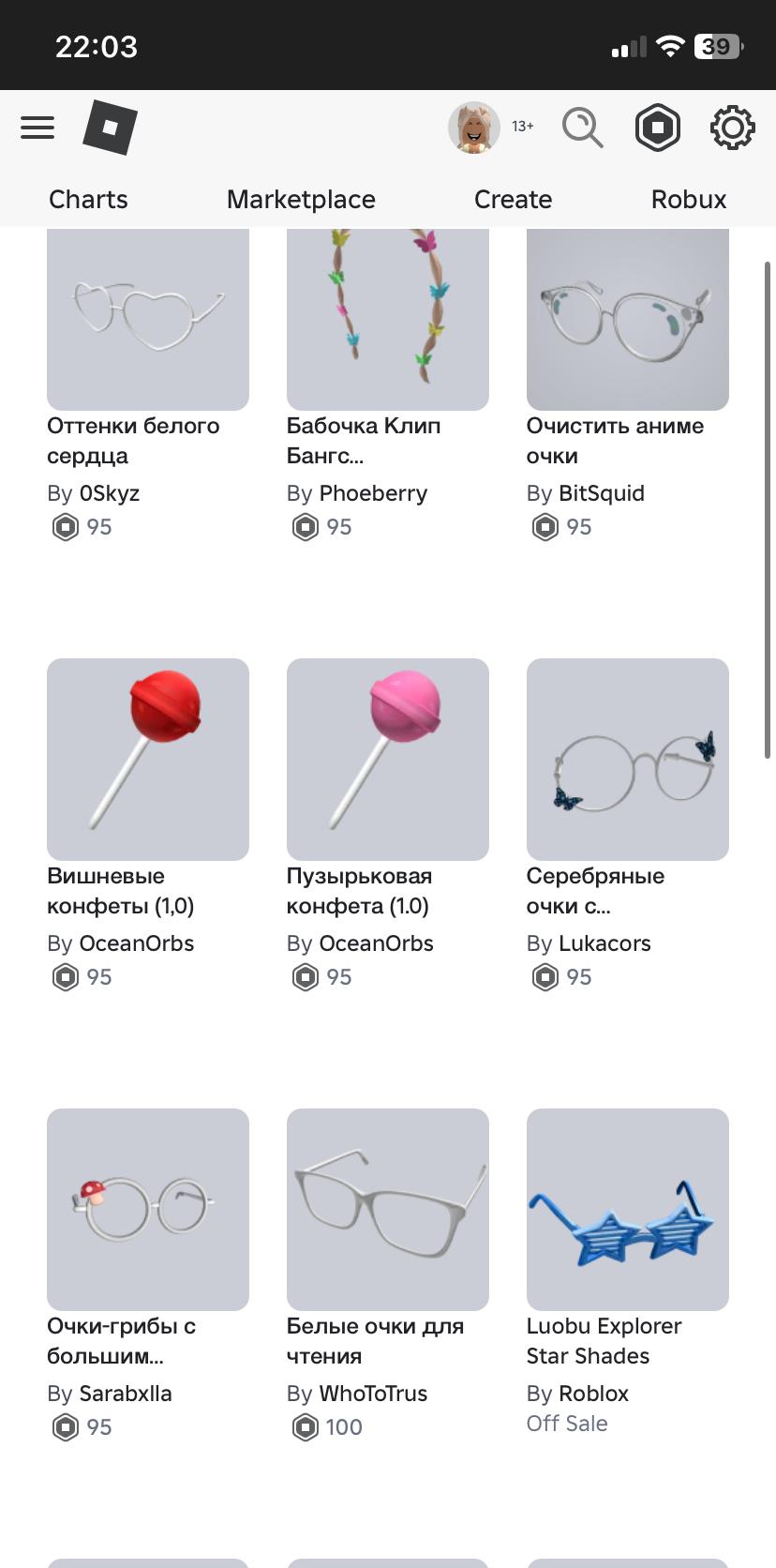Open the Оттенки белого сердца item
Viewport: 776px width, 1568px height.
tap(148, 319)
